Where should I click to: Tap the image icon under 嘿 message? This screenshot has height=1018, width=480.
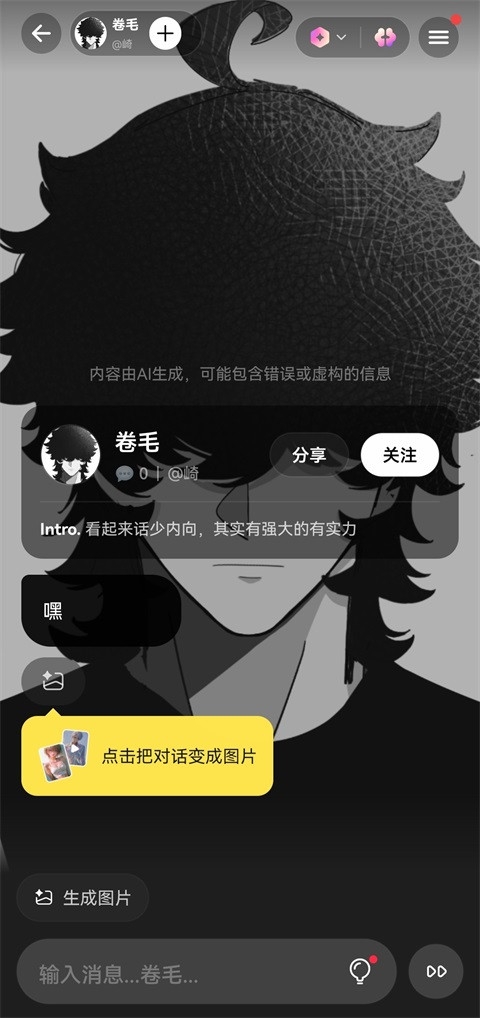pyautogui.click(x=53, y=681)
